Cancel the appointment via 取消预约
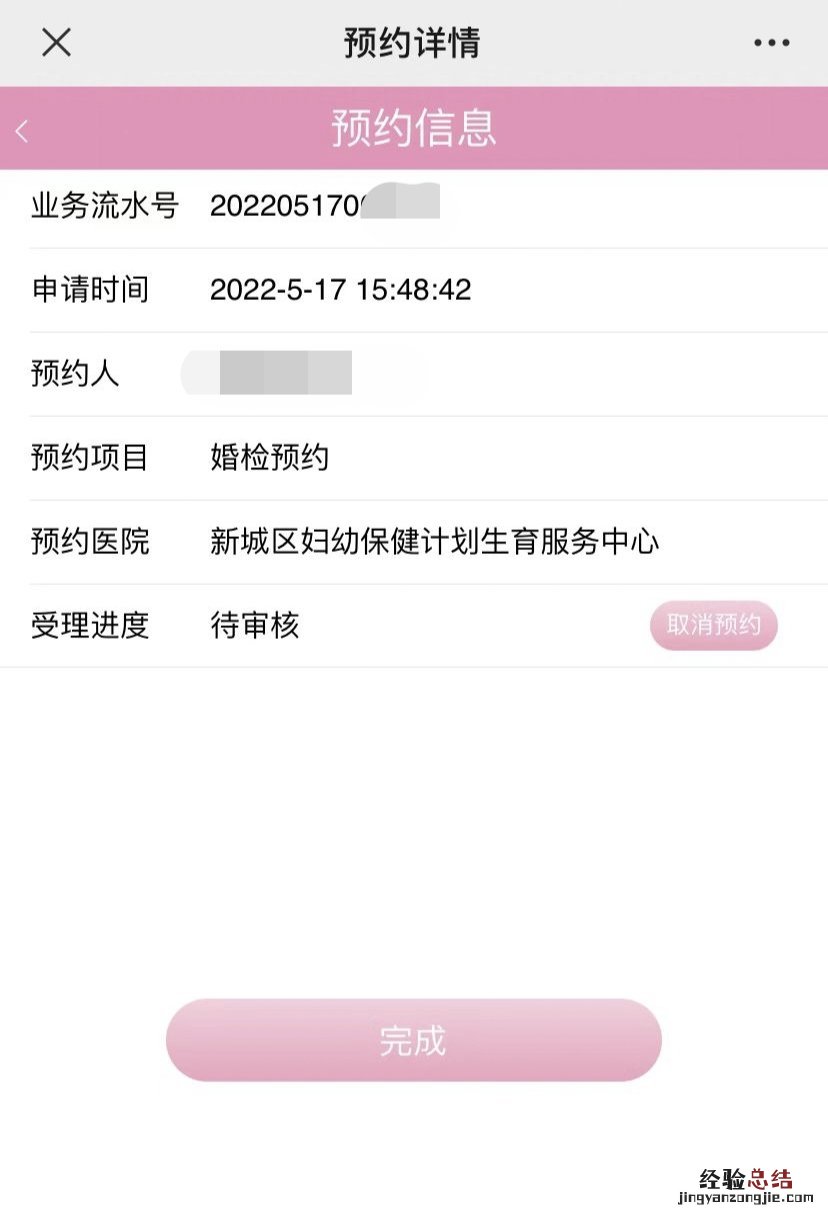Screen dimensions: 828x1216 714,626
